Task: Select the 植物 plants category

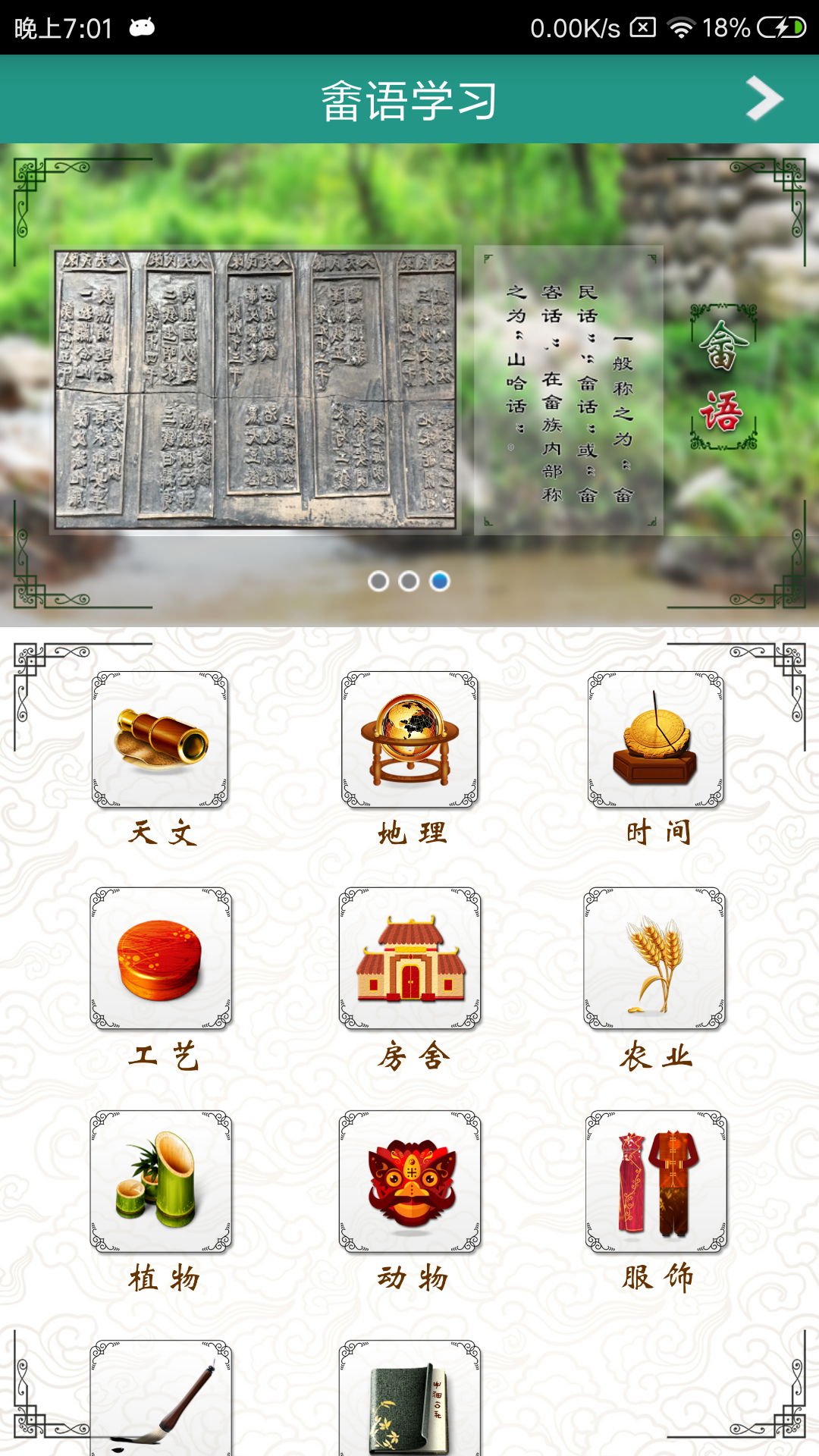Action: tap(160, 1181)
